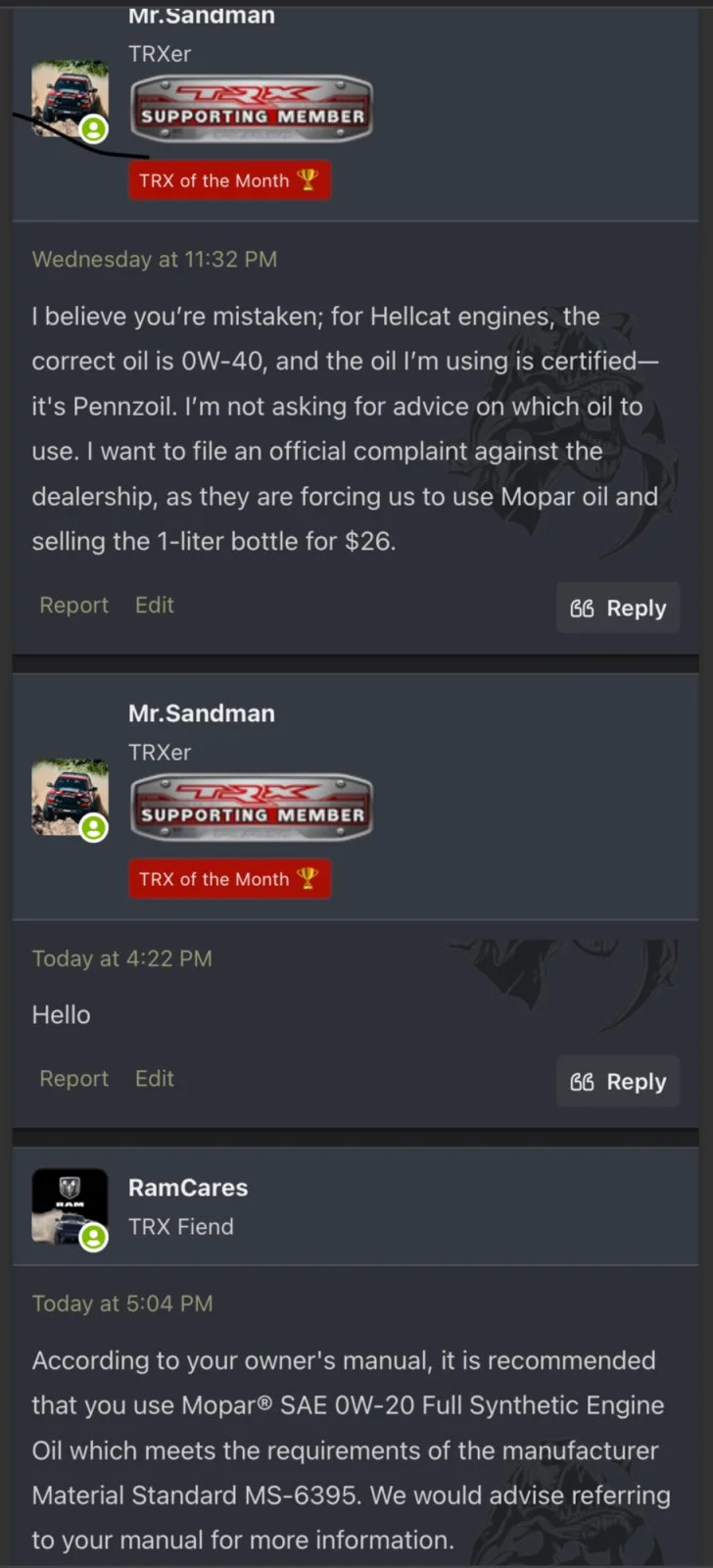Report the "Hello" post
The image size is (713, 1568).
point(73,1078)
